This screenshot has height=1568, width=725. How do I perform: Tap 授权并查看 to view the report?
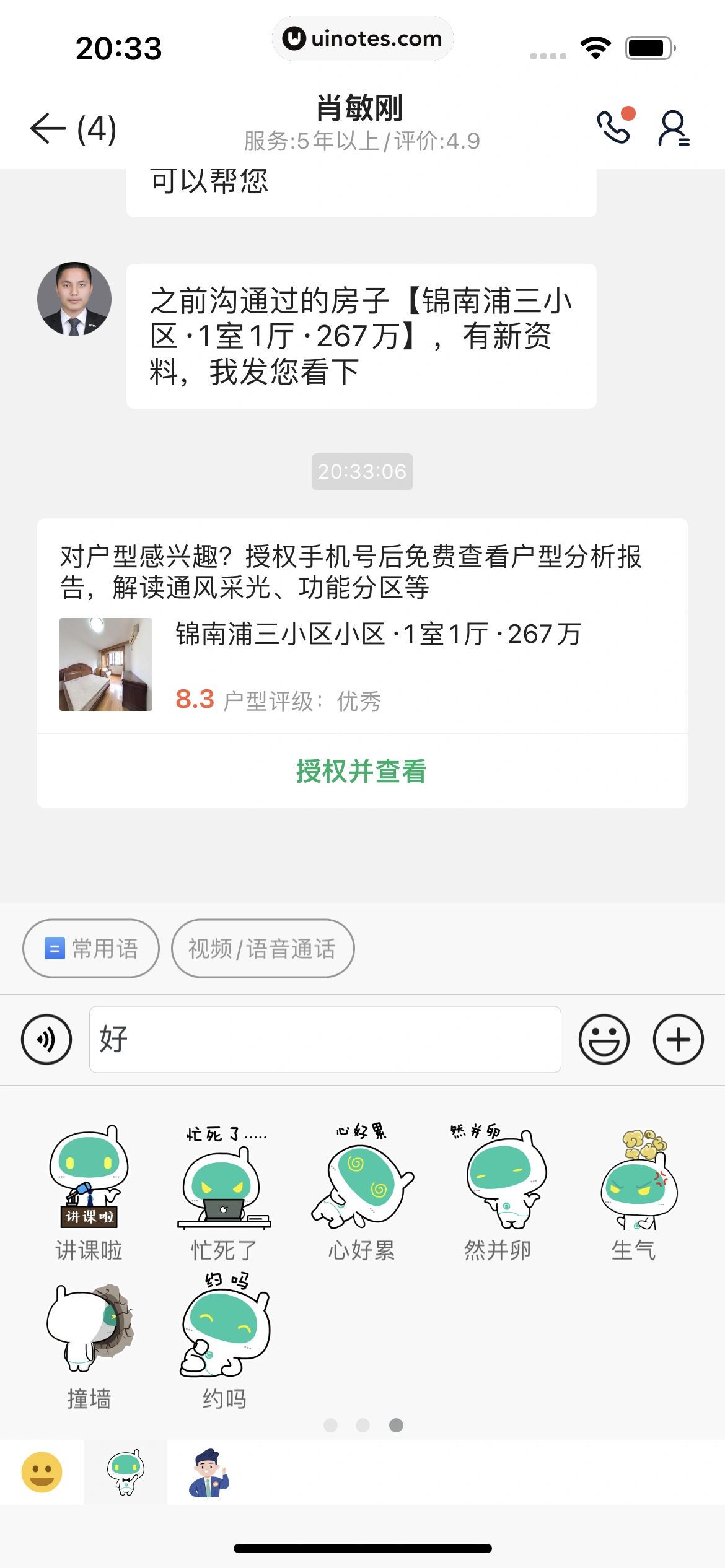[x=362, y=771]
